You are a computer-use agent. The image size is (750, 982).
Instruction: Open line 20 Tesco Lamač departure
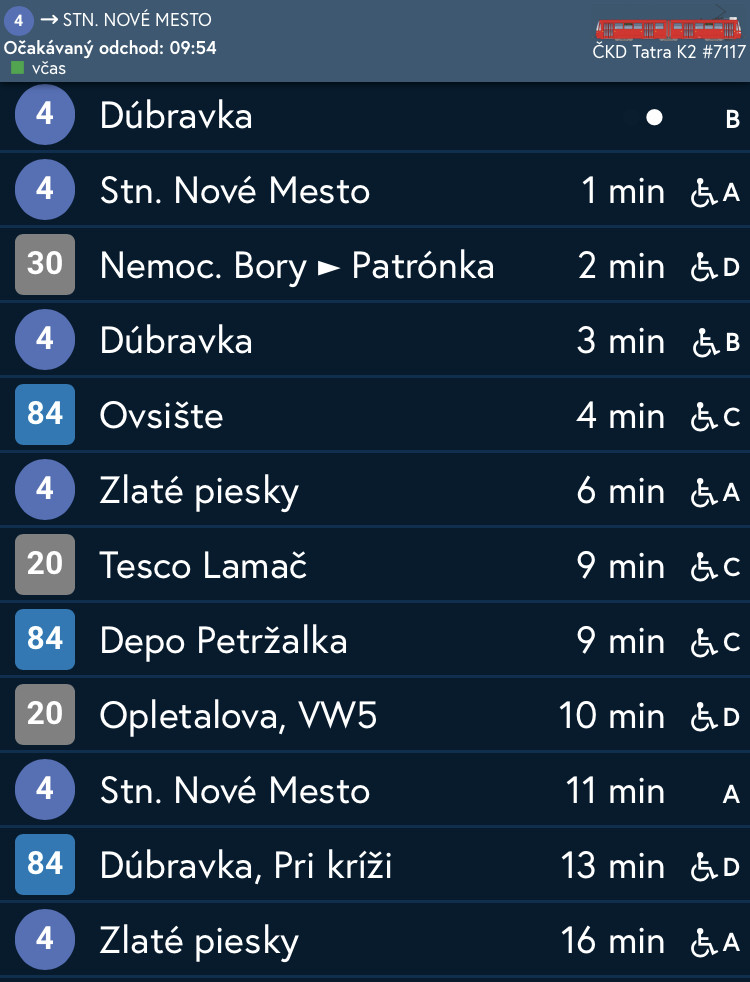click(375, 565)
